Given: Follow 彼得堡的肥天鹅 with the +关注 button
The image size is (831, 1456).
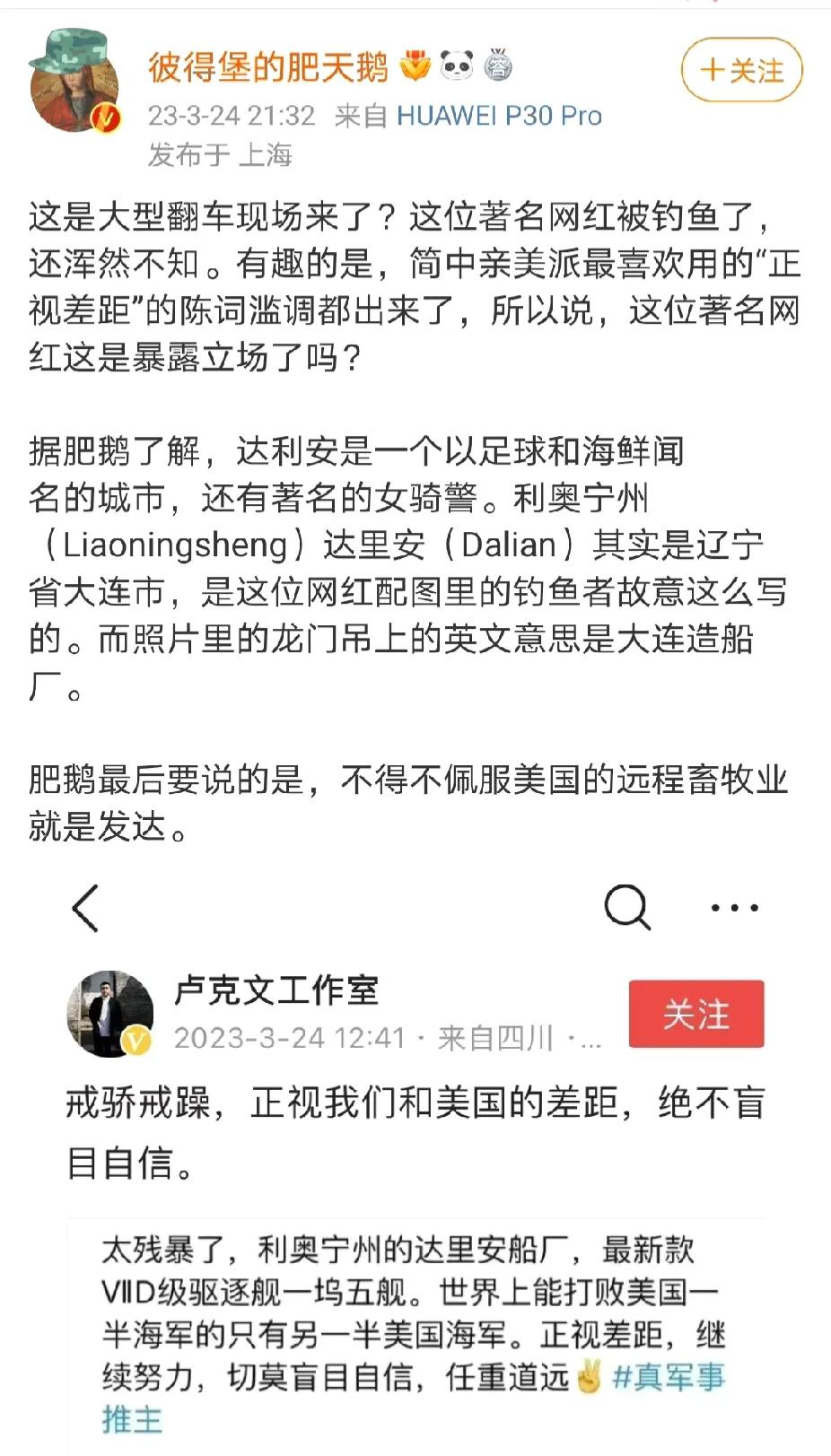Looking at the screenshot, I should [741, 70].
